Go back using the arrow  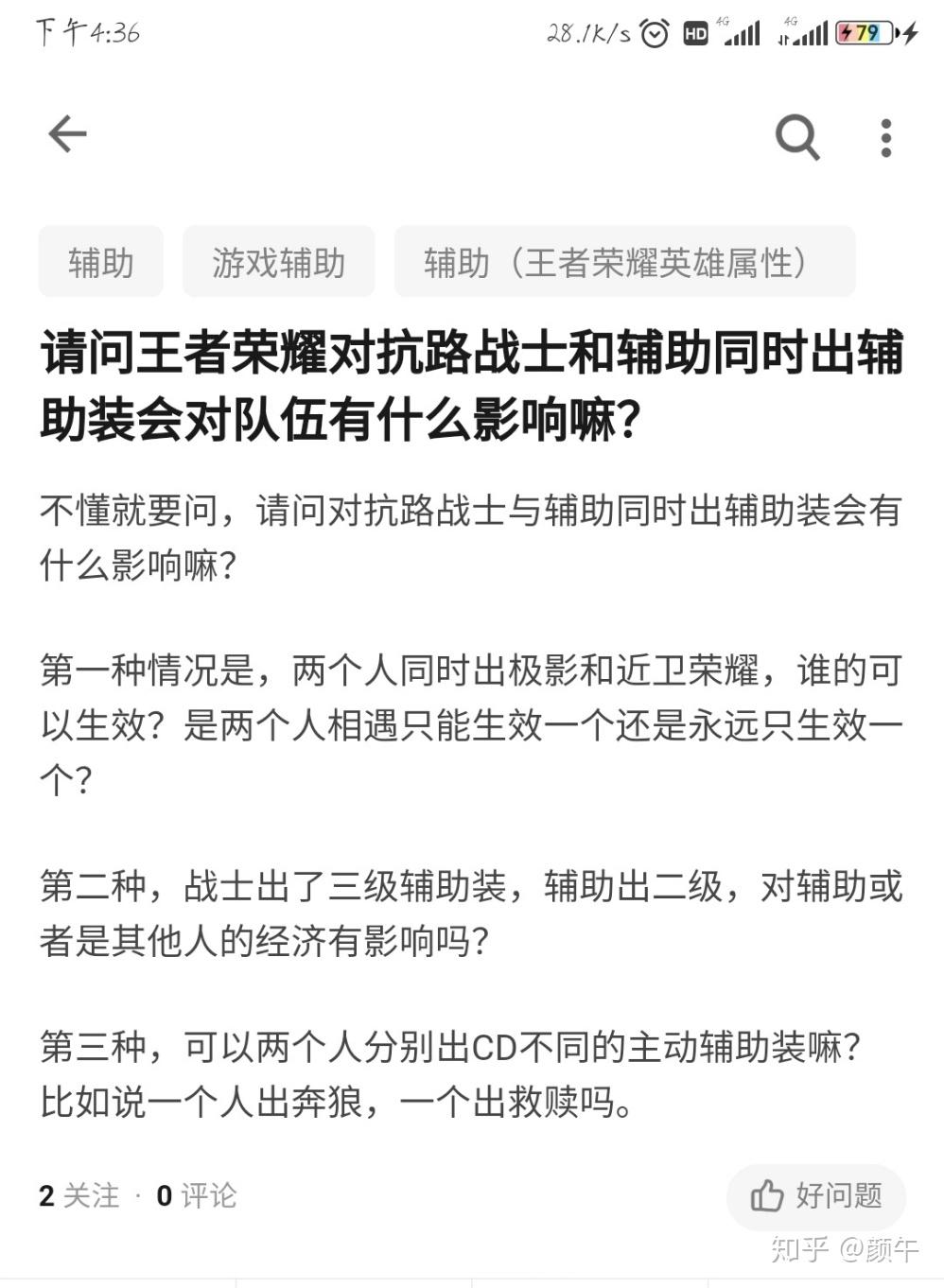pyautogui.click(x=67, y=134)
